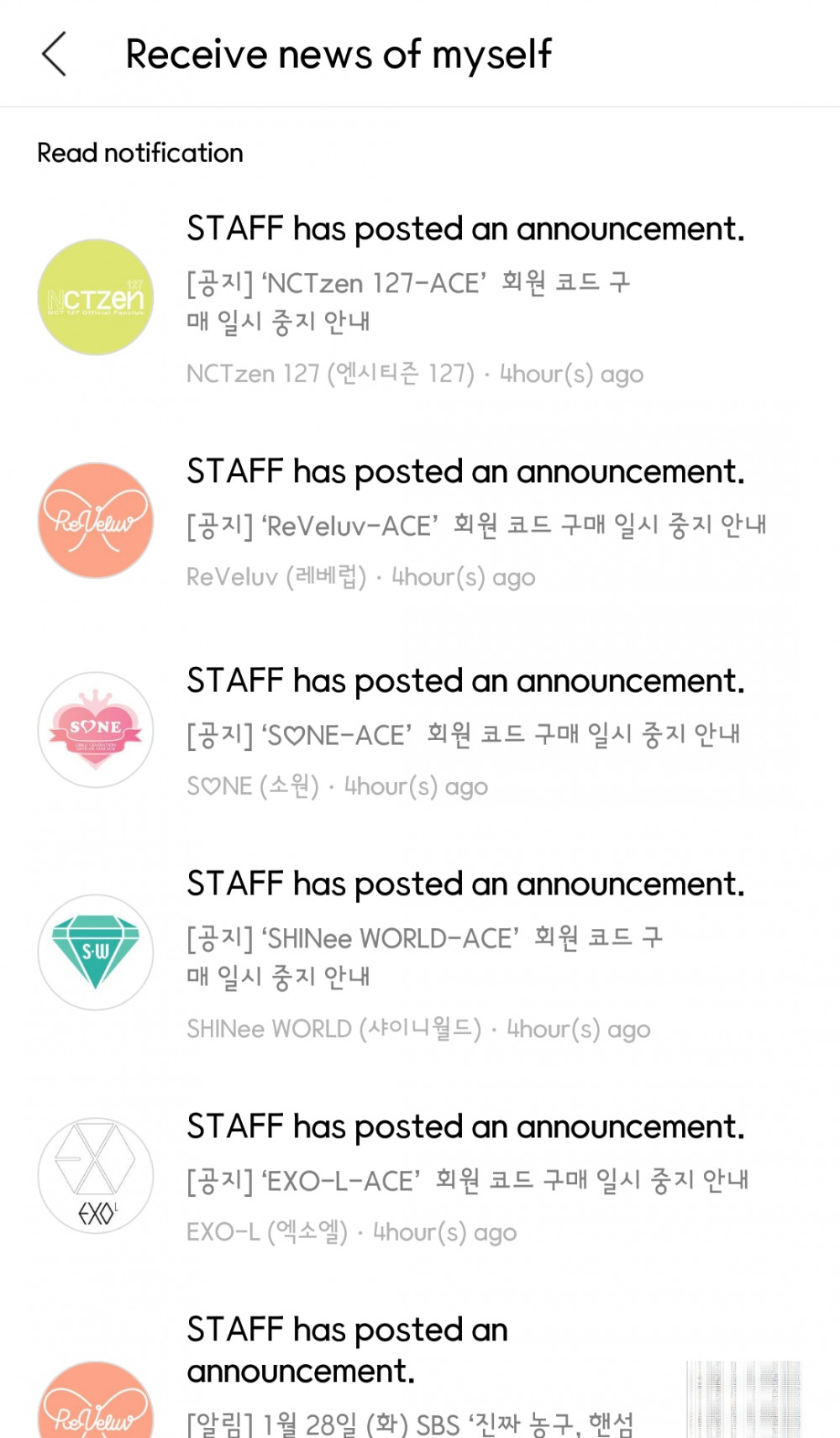Go back from Receive news of myself
The width and height of the screenshot is (840, 1438).
point(55,55)
